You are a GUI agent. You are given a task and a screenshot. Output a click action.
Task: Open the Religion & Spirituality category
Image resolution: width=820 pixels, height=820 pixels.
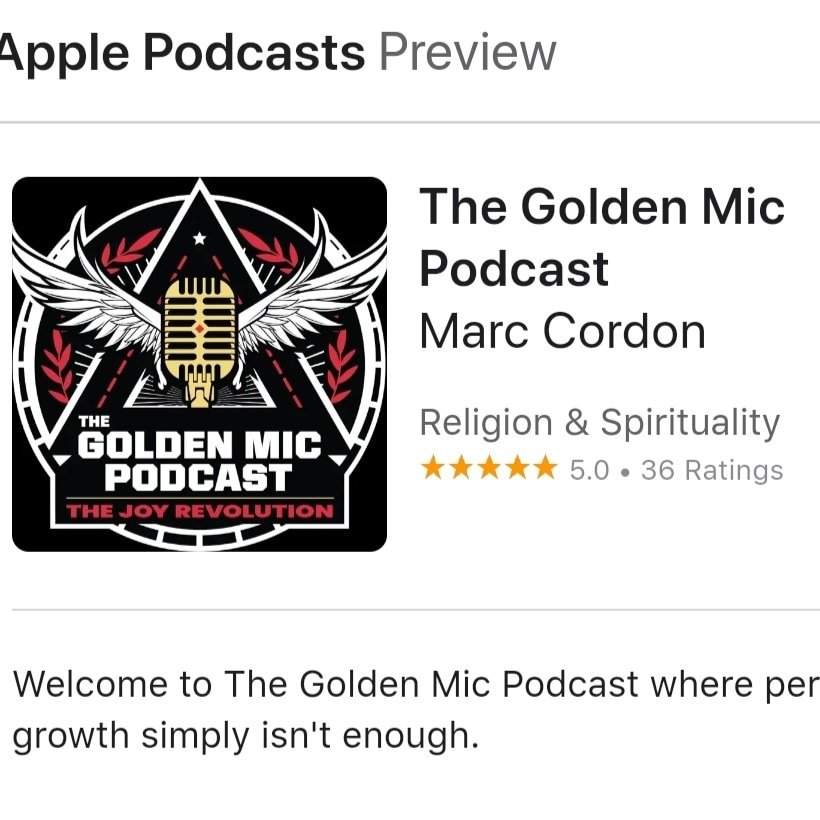point(599,423)
